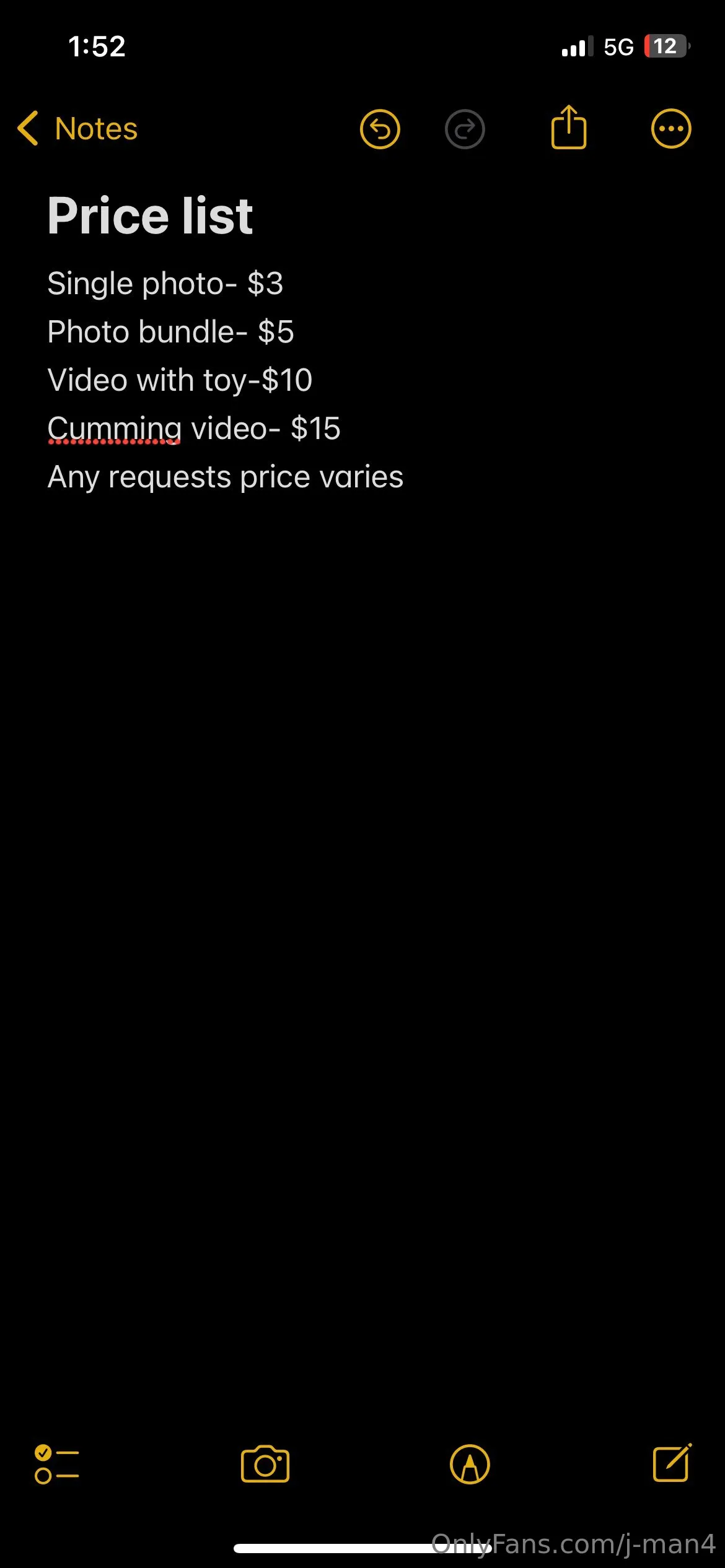Open the camera attachment option

tap(265, 1464)
